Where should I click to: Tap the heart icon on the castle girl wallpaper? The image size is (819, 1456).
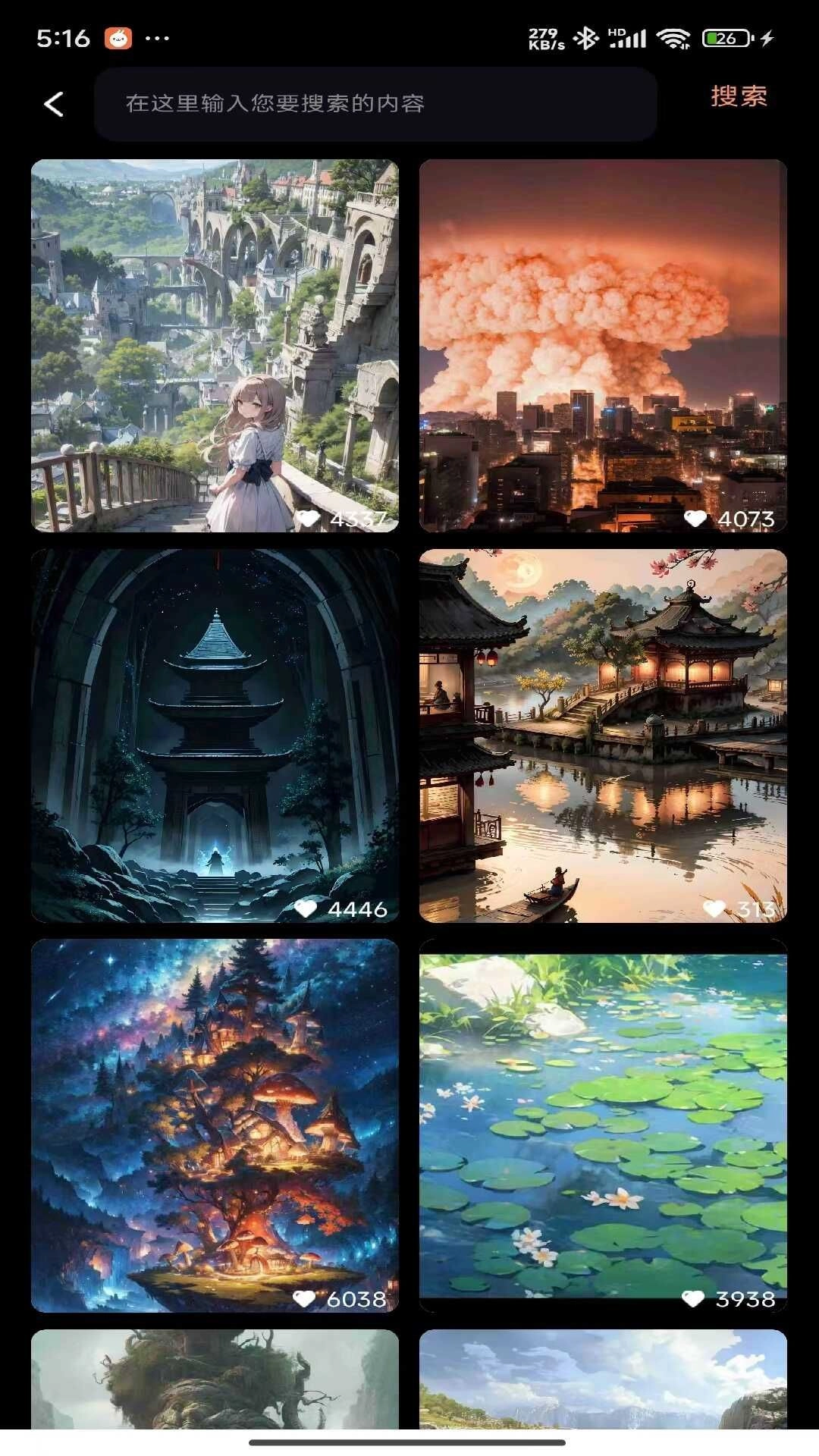point(309,520)
